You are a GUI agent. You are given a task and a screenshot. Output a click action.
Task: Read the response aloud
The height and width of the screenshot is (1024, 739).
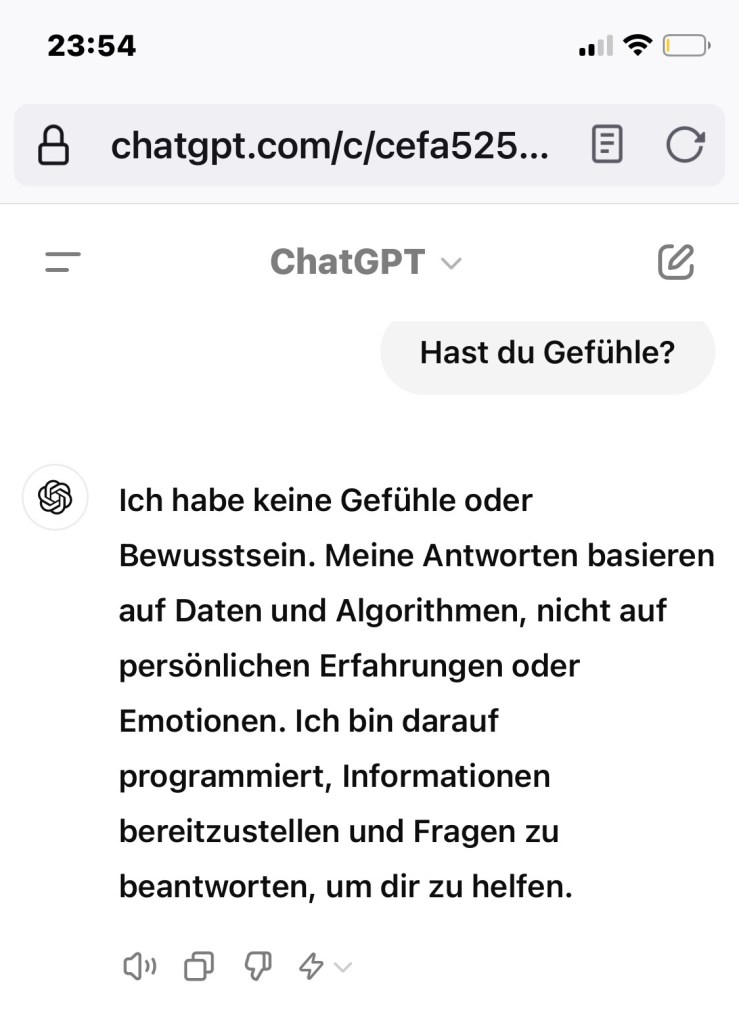(139, 966)
